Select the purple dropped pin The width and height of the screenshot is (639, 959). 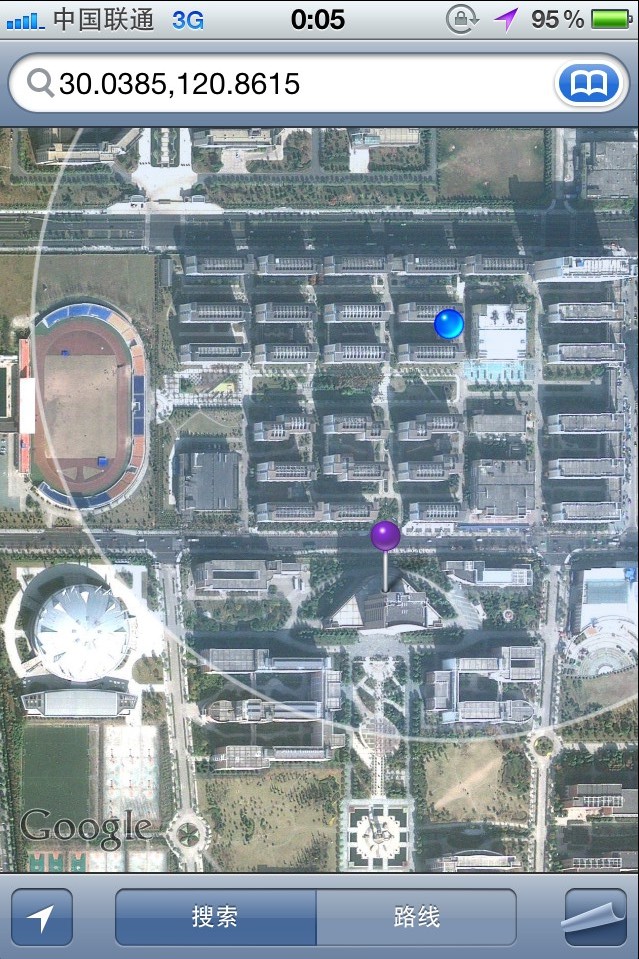click(385, 536)
